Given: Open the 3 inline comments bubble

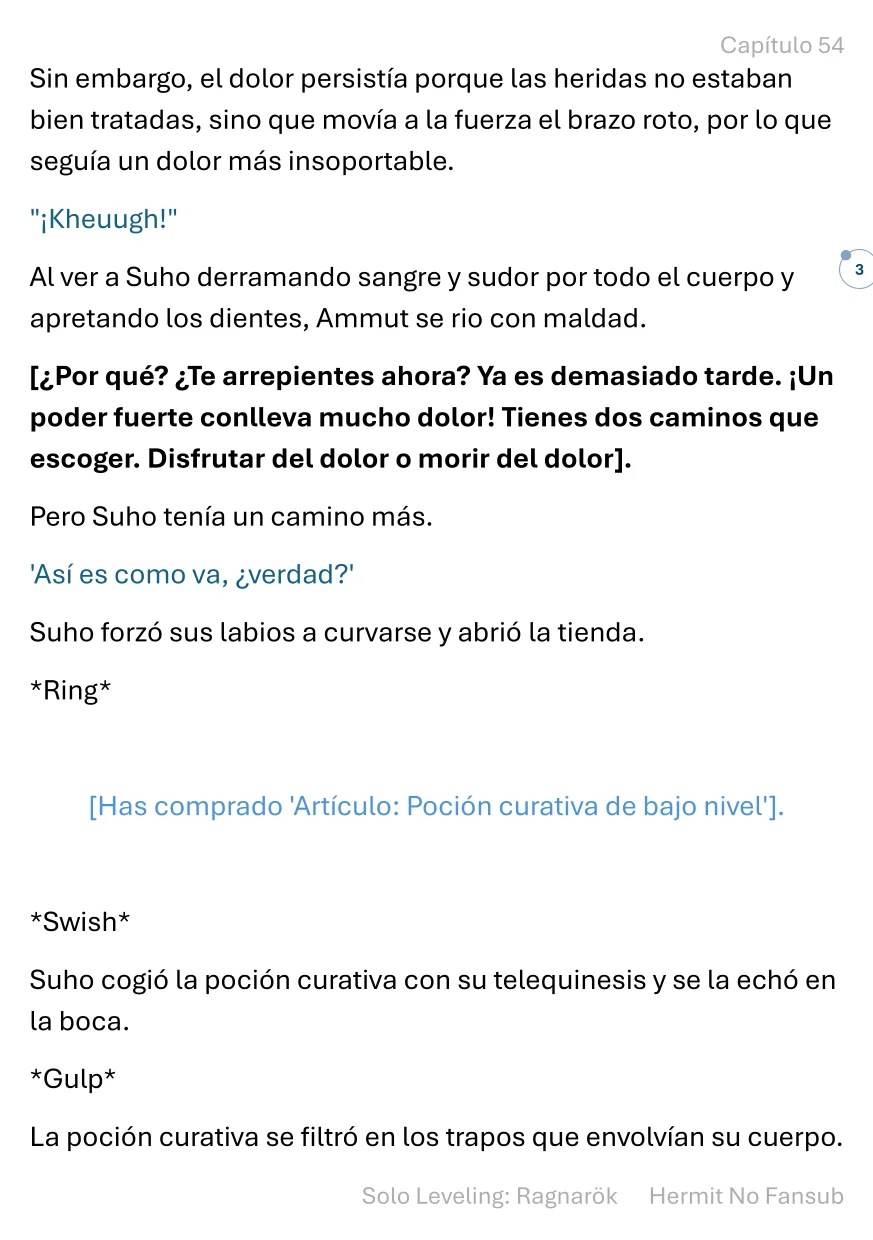Looking at the screenshot, I should (x=858, y=270).
